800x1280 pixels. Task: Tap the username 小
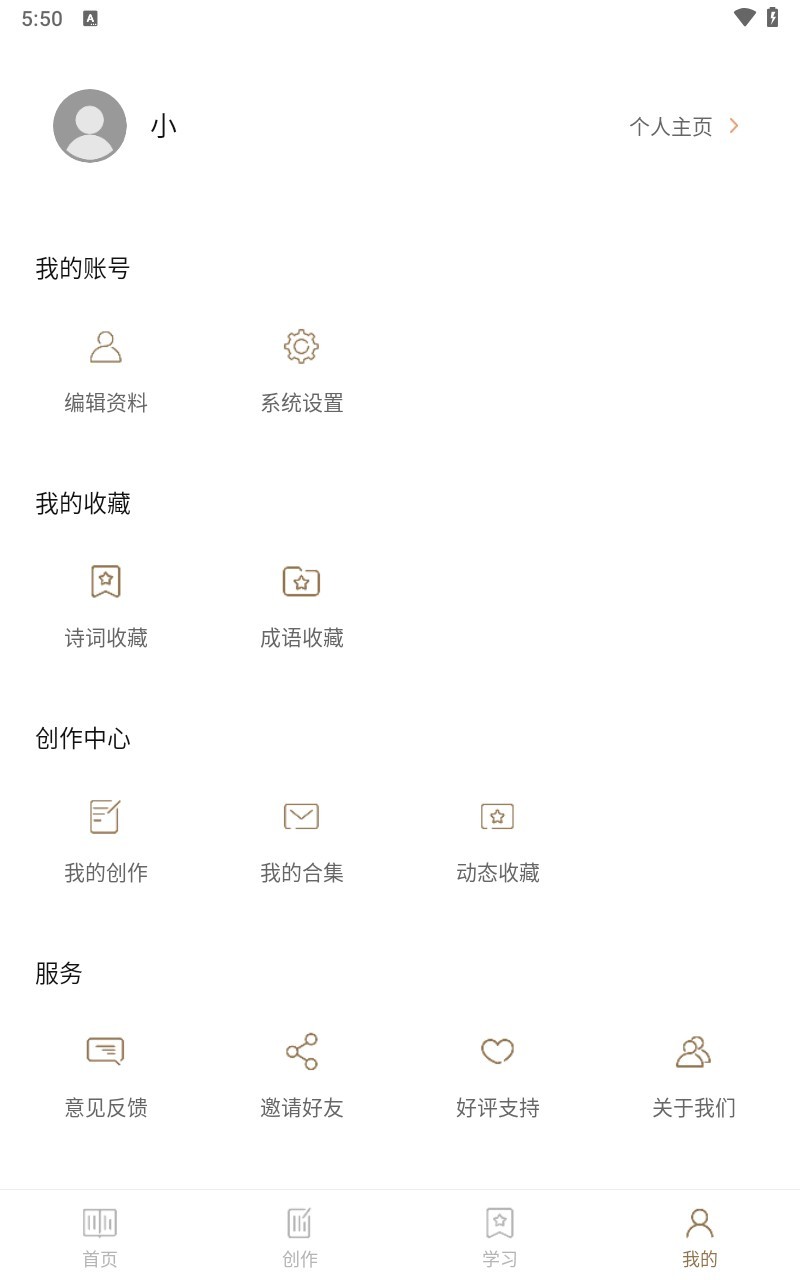point(164,125)
